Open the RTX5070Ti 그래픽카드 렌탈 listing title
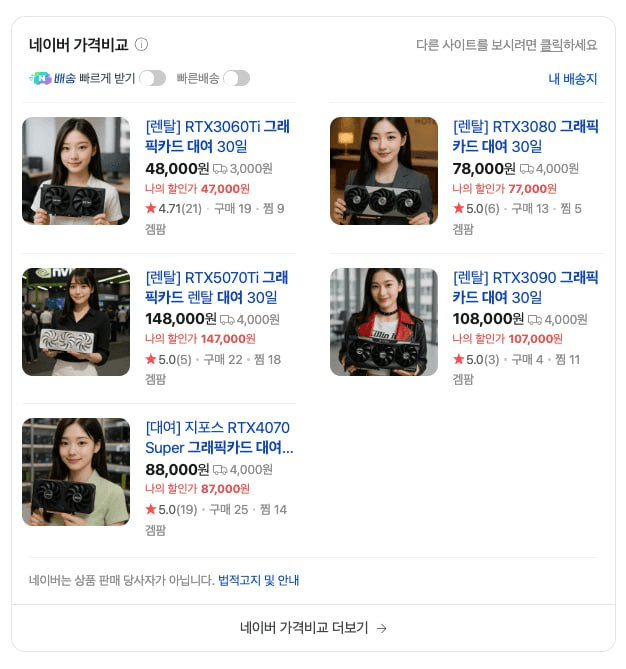This screenshot has height=669, width=626. [217, 287]
